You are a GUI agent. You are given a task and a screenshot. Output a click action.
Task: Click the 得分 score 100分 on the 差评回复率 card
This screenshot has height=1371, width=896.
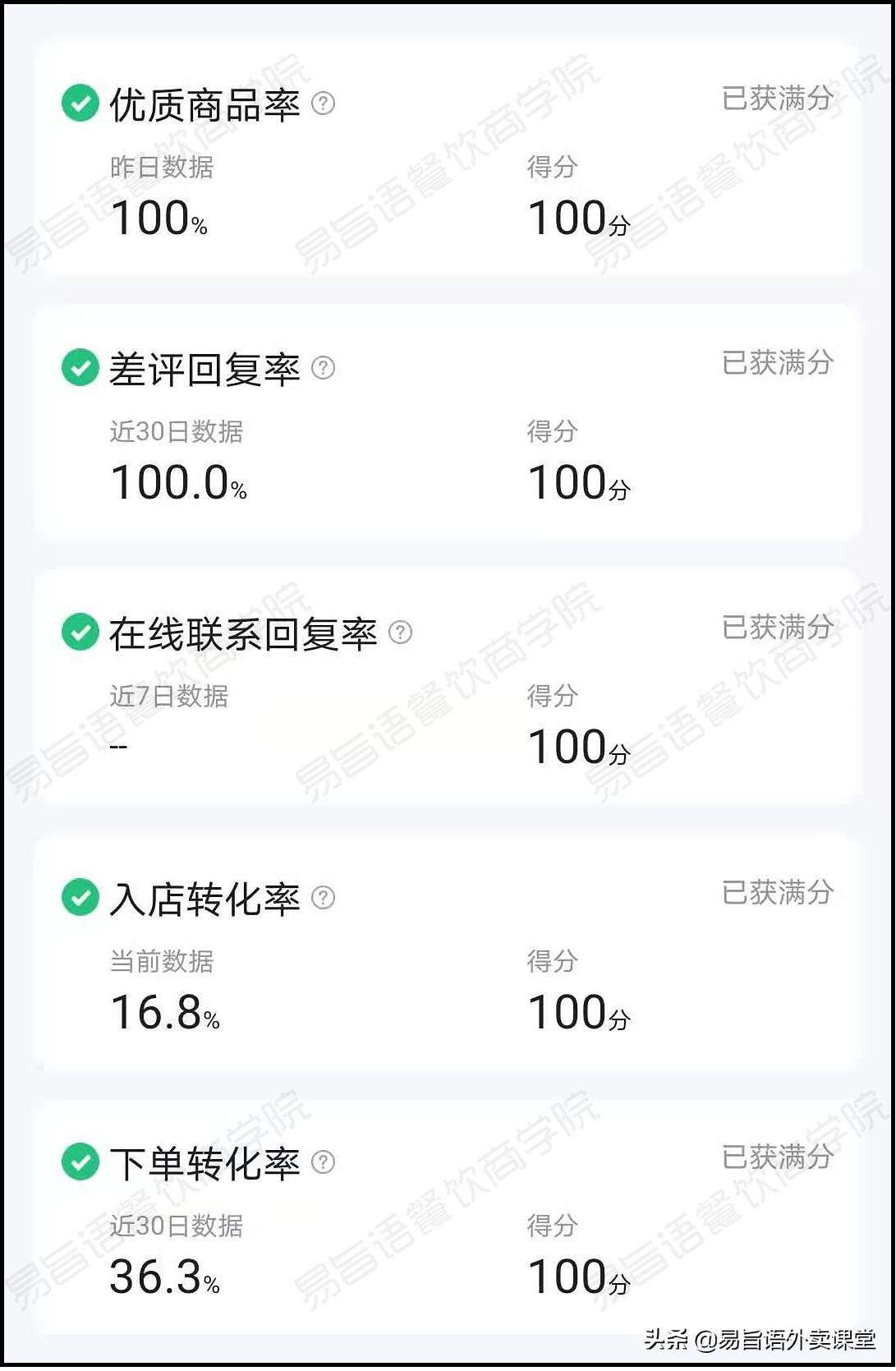[x=579, y=483]
